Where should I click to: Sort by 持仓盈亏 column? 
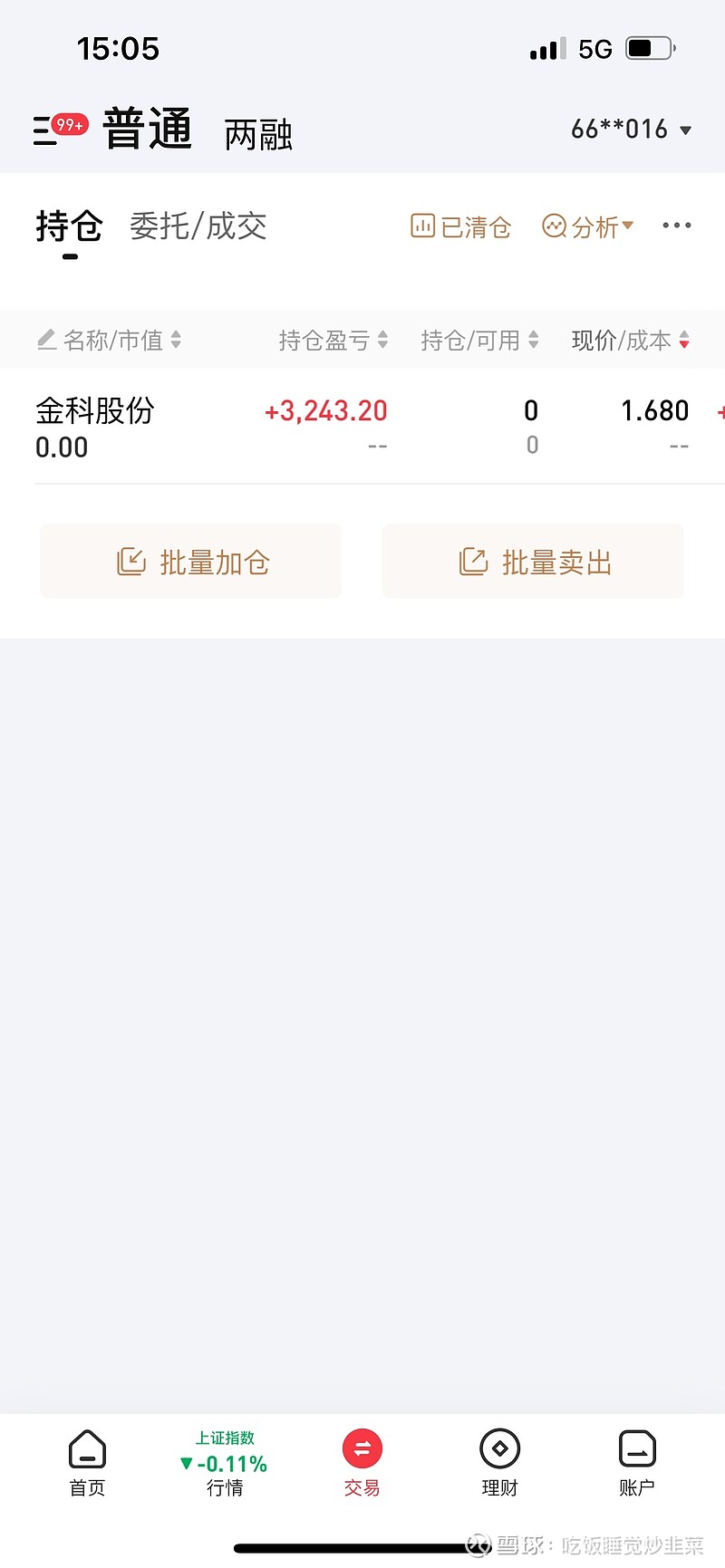pyautogui.click(x=333, y=340)
